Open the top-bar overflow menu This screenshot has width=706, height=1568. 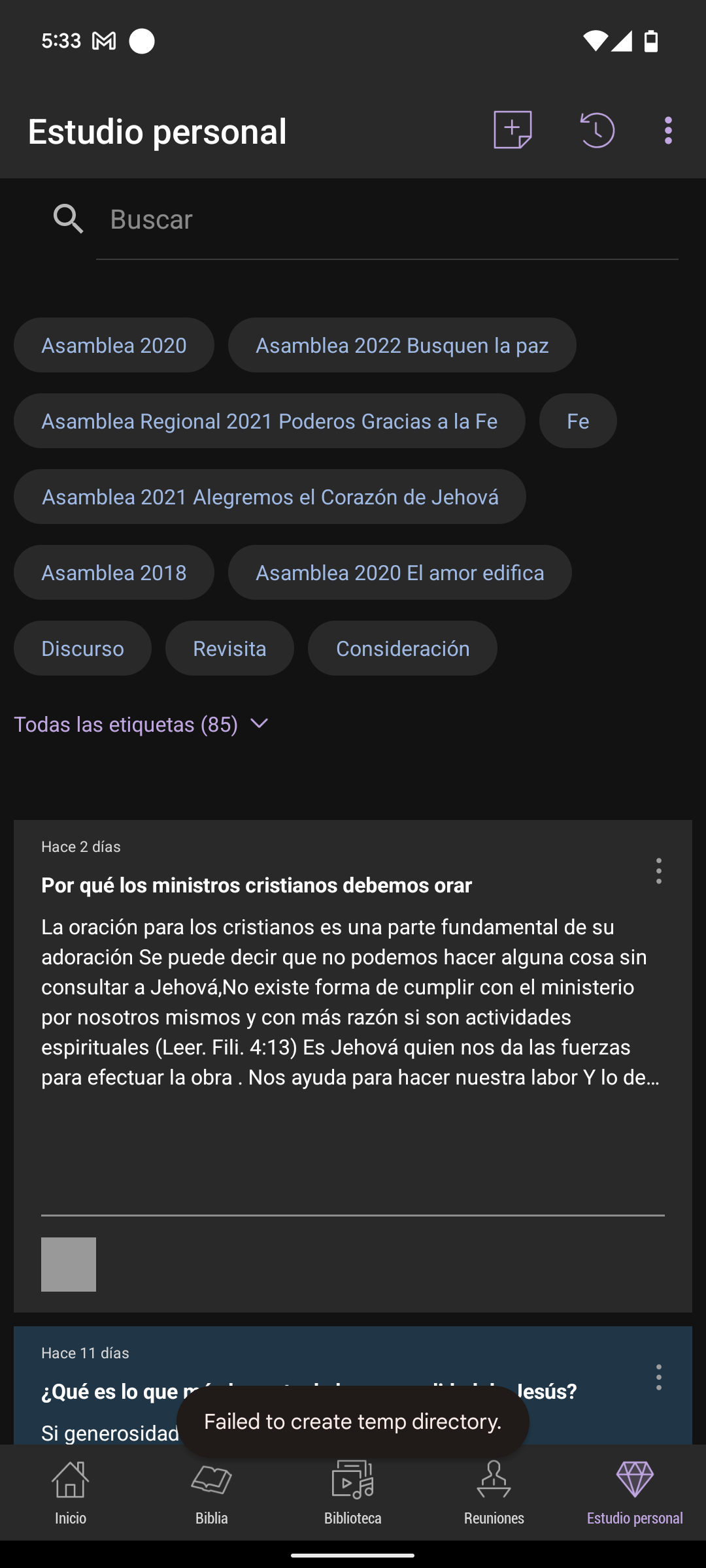667,131
